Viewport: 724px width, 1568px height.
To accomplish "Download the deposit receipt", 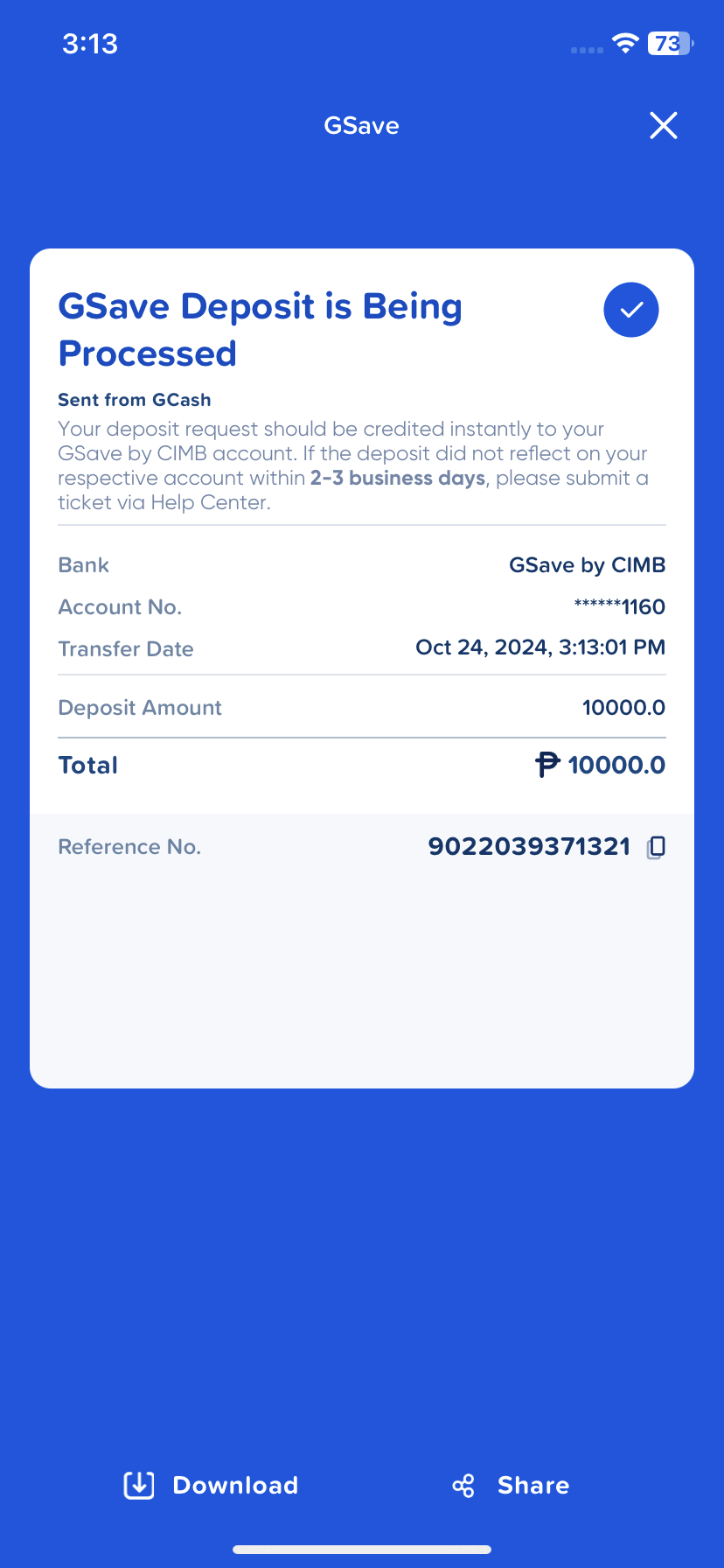I will pyautogui.click(x=211, y=1485).
